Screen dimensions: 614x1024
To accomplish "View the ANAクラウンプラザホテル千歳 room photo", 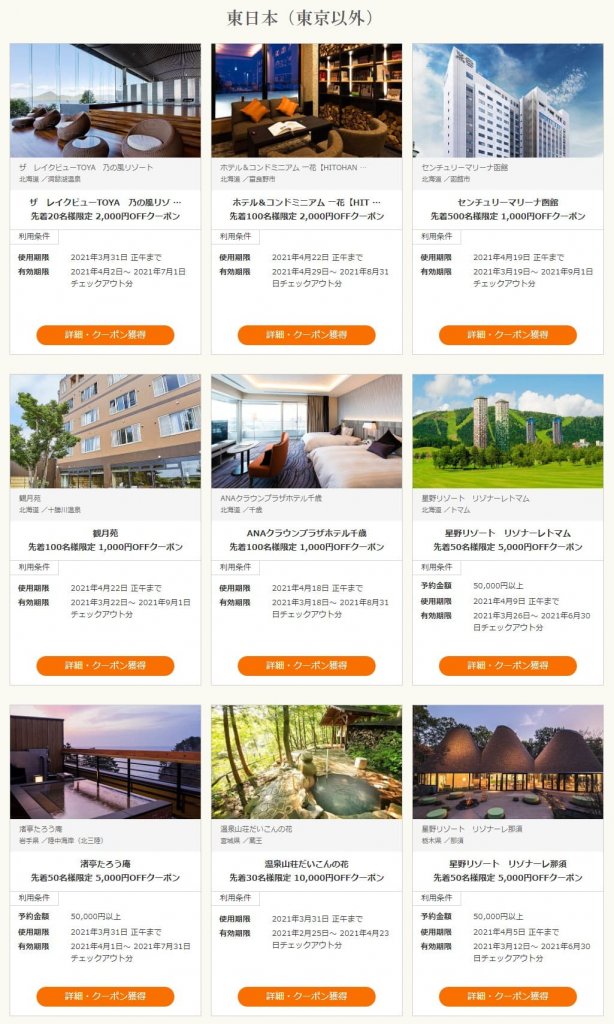I will 306,431.
